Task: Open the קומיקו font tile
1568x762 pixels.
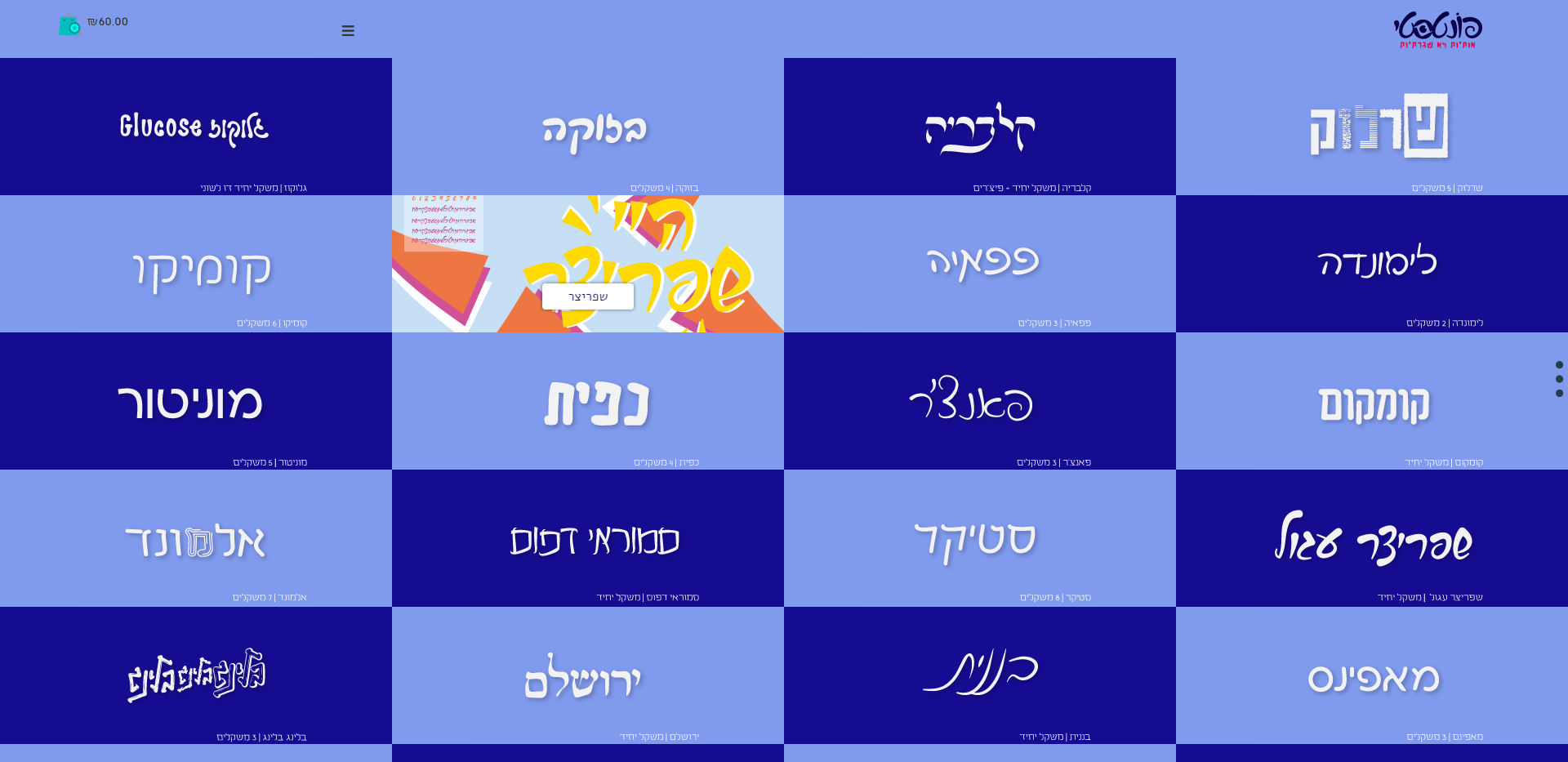Action: (x=196, y=264)
